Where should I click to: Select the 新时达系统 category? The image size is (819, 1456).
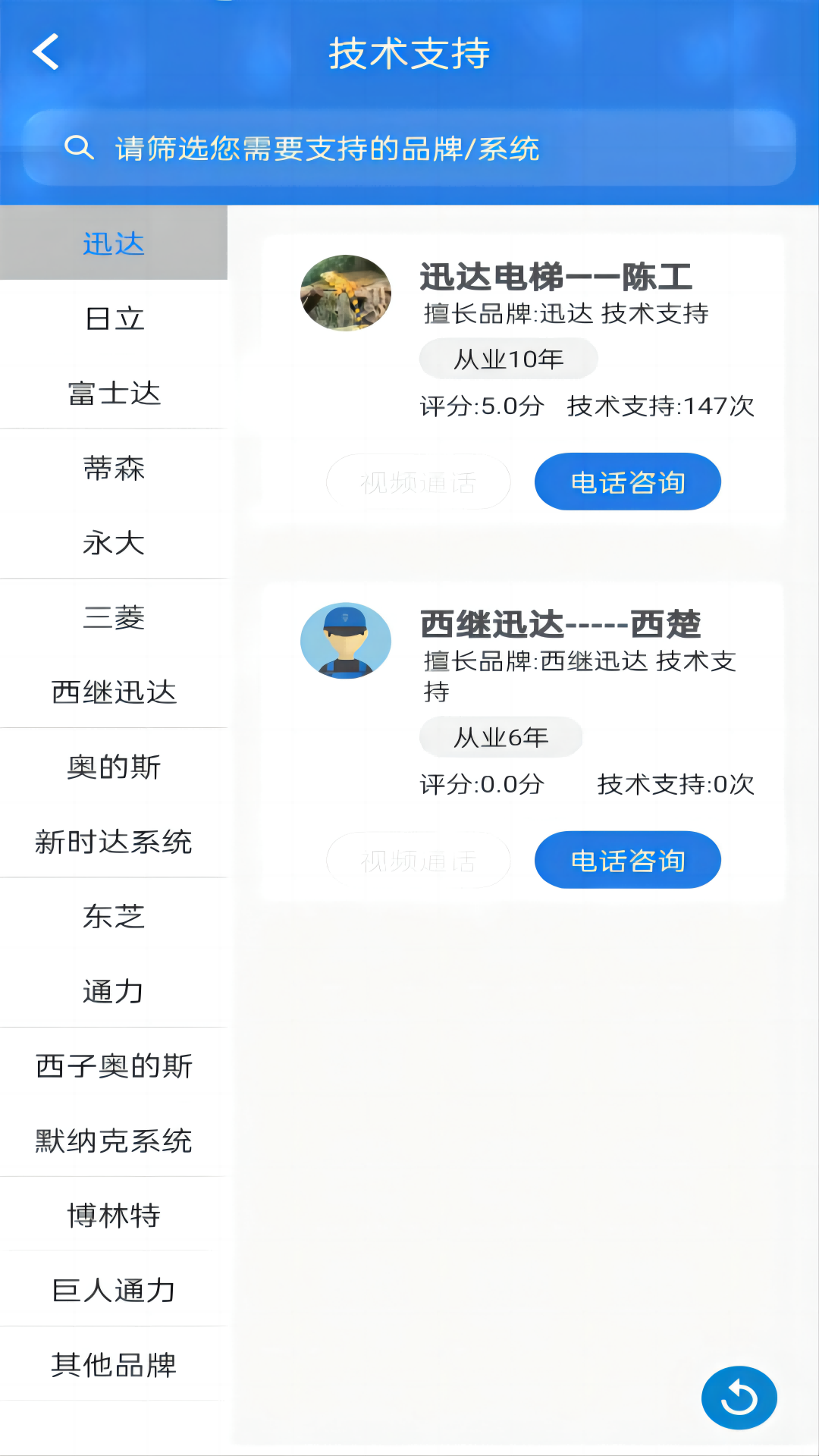pyautogui.click(x=114, y=842)
